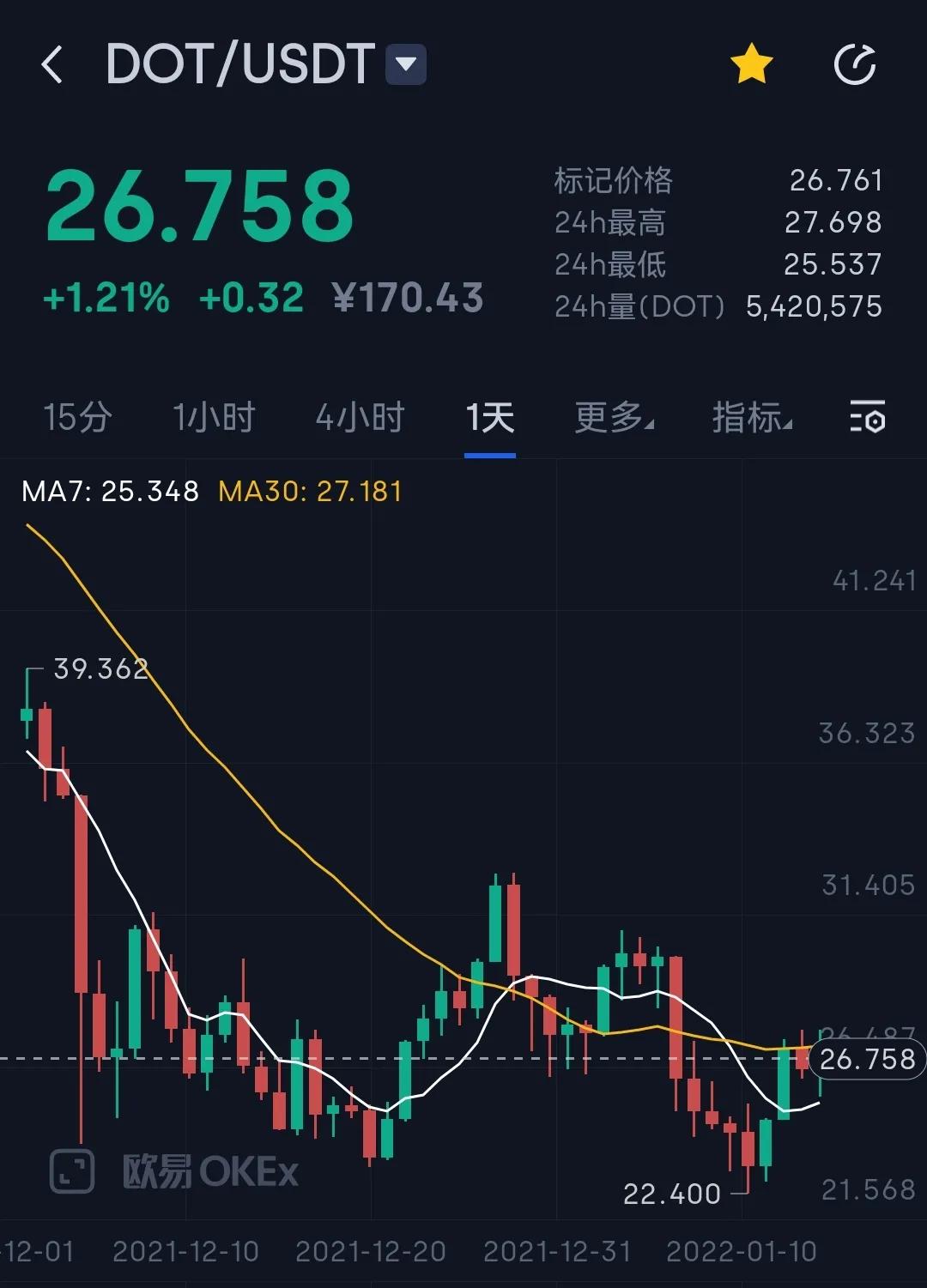Viewport: 927px width, 1288px height.
Task: Tap the 22.400 low price marker
Action: tap(674, 1194)
